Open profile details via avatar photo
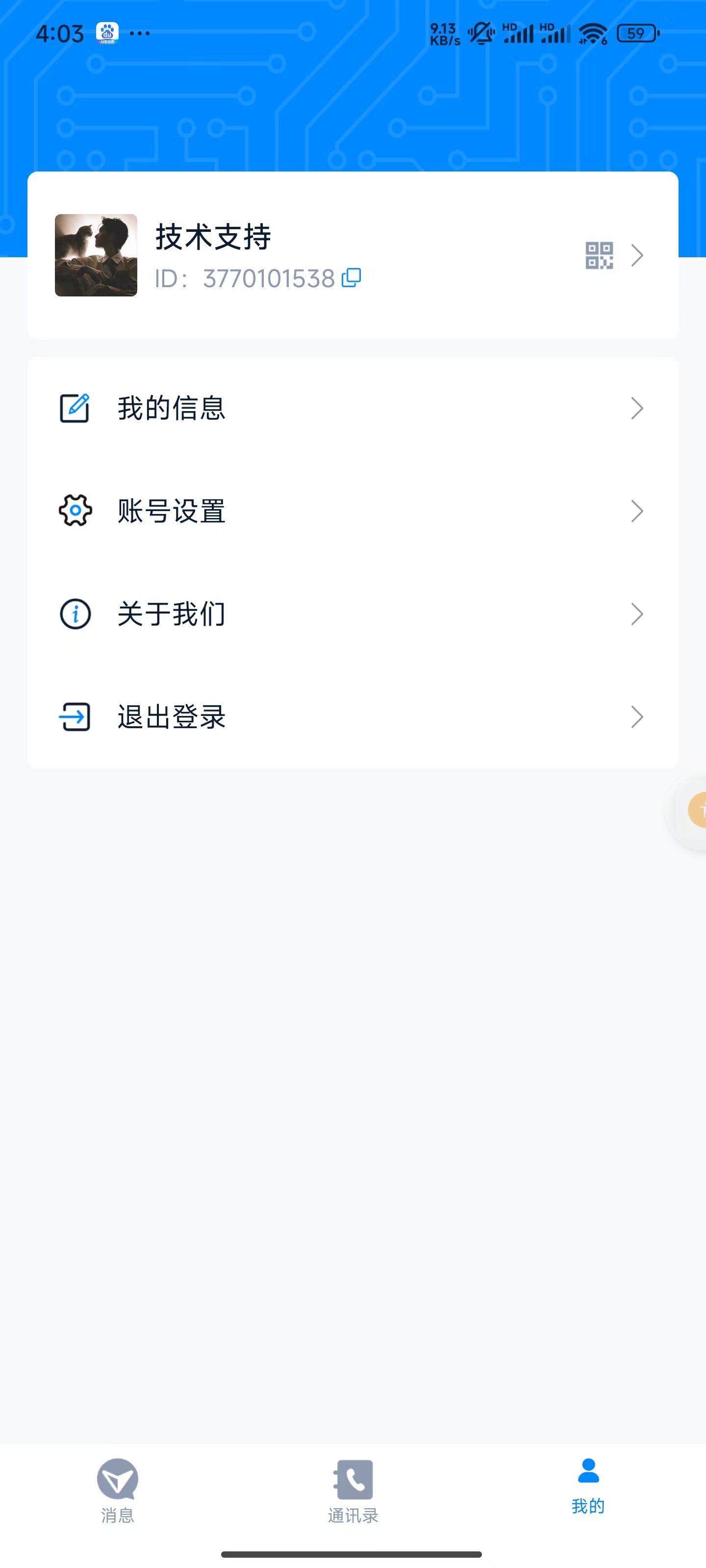The width and height of the screenshot is (706, 1568). 96,255
